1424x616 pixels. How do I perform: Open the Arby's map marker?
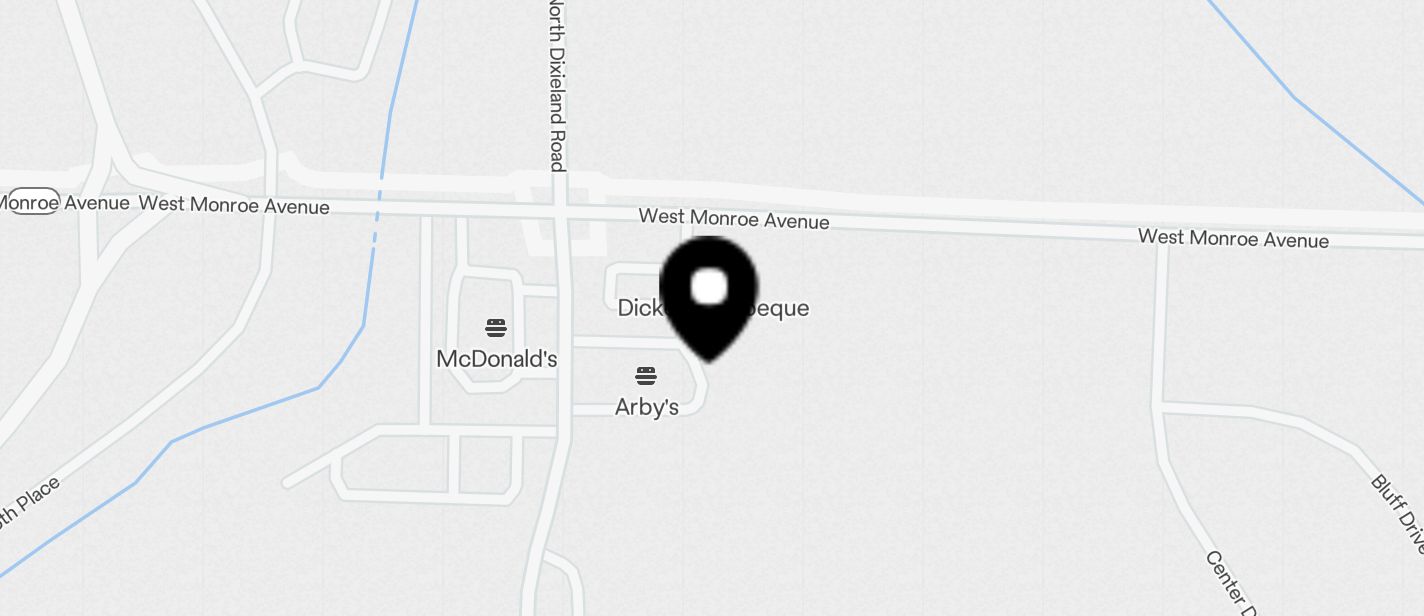point(646,377)
